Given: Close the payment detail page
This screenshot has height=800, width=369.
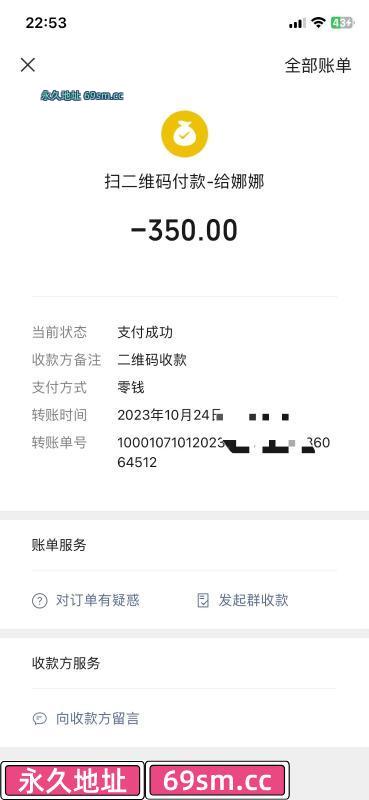Looking at the screenshot, I should [x=28, y=65].
